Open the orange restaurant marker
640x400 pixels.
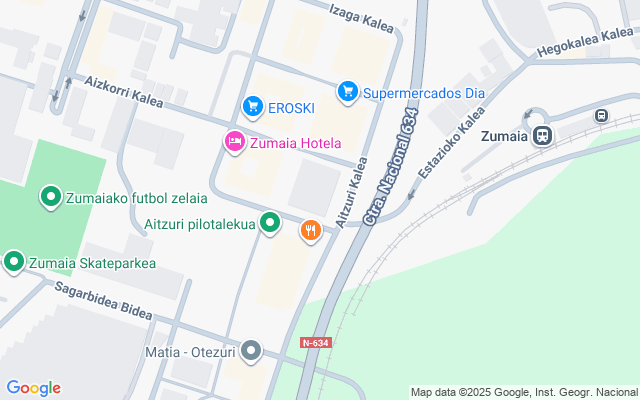311,231
